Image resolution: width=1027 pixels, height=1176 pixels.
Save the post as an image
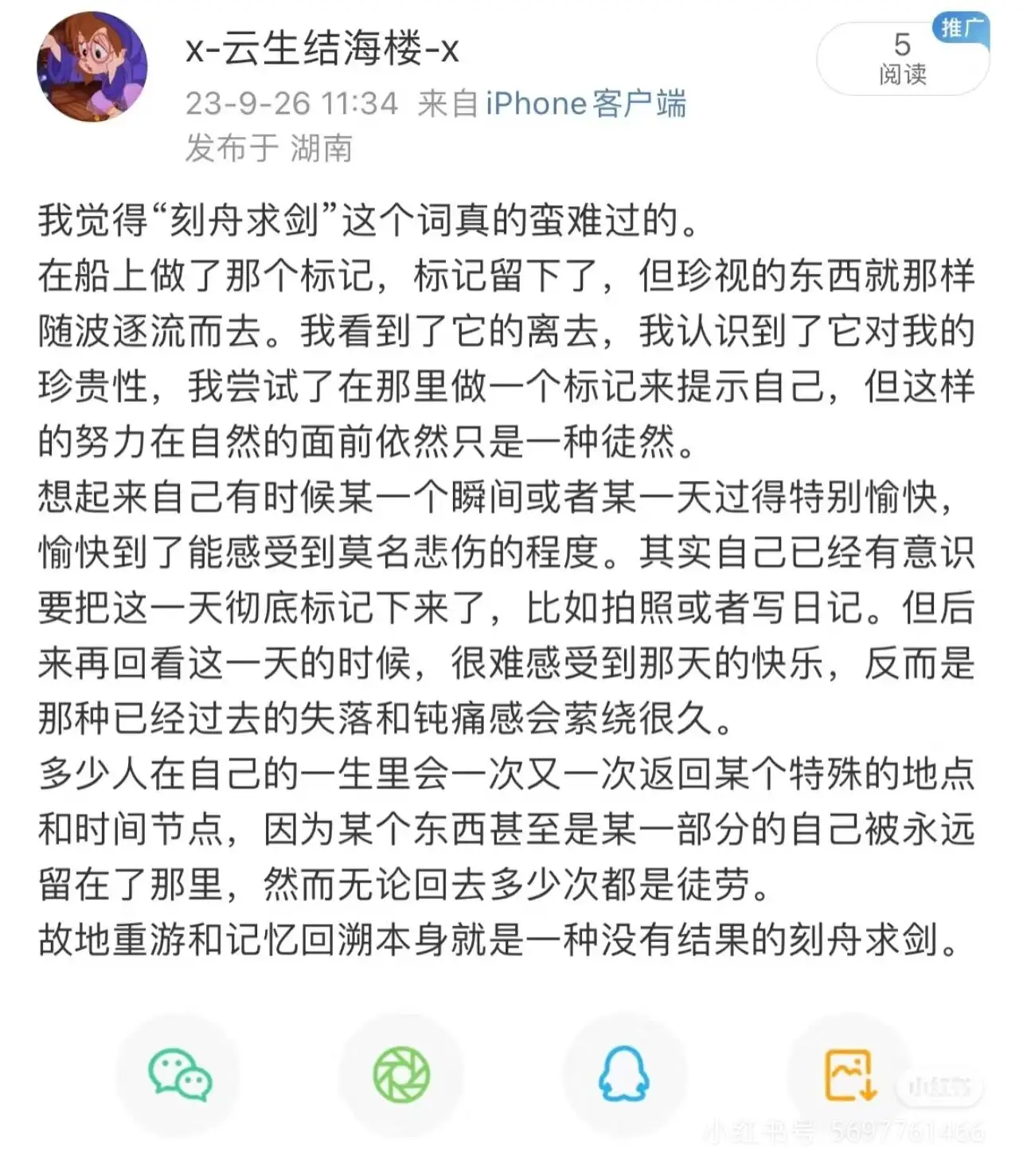849,1075
